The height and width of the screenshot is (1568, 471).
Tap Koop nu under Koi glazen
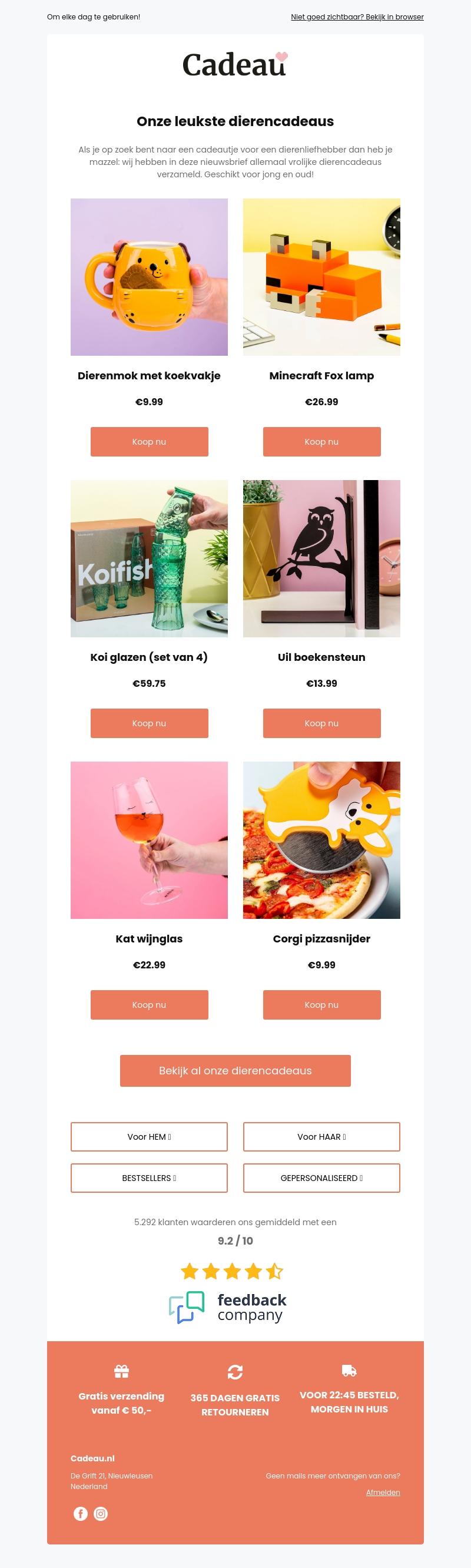[x=149, y=723]
